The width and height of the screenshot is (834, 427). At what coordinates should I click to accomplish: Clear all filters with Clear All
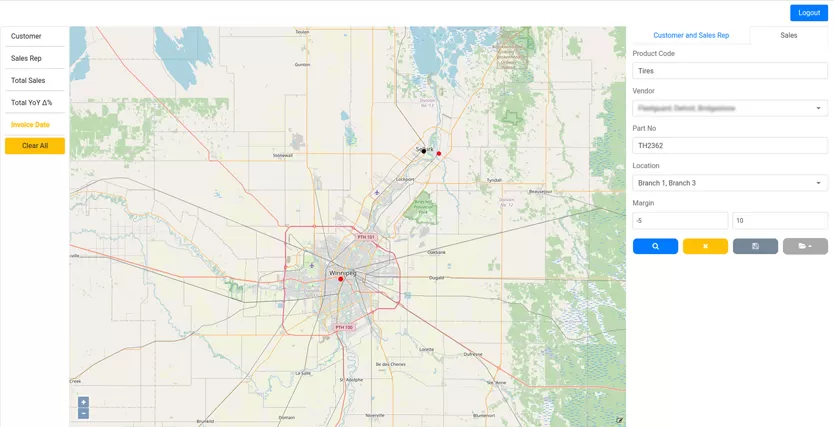pos(34,146)
